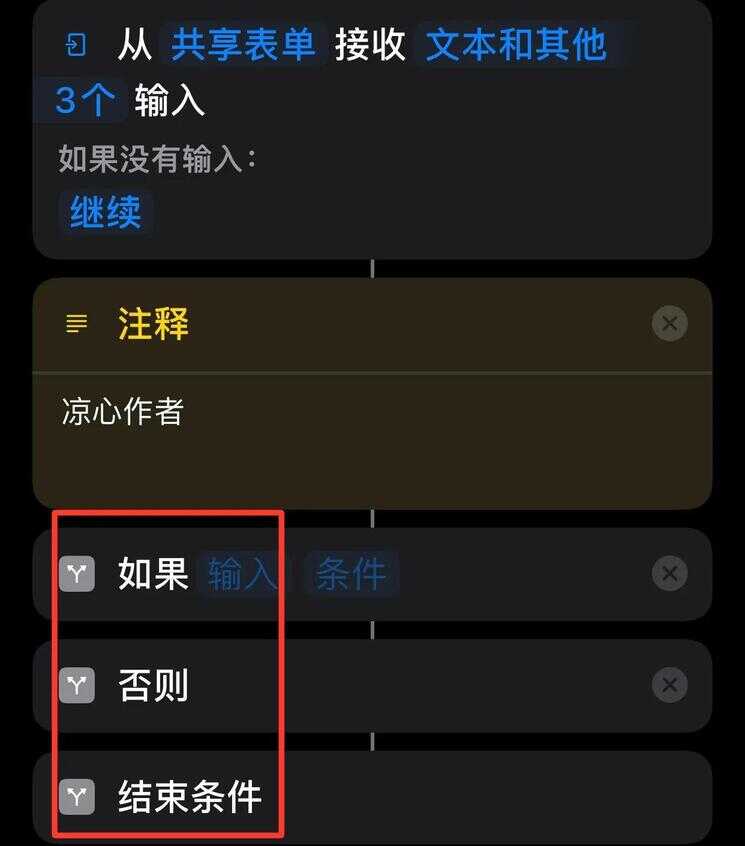Open the 继续 no-input option

[105, 212]
